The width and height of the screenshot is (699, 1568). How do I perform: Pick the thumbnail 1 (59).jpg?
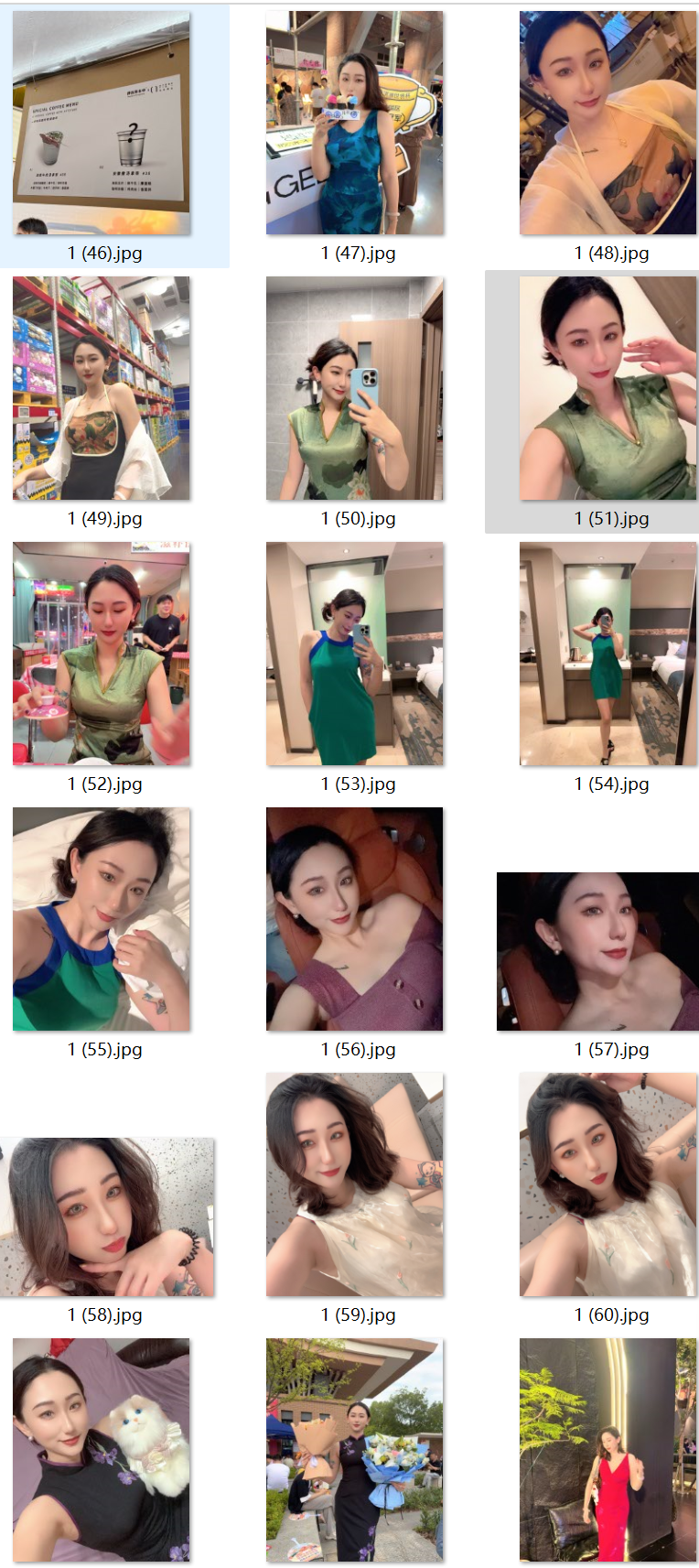pos(355,1184)
